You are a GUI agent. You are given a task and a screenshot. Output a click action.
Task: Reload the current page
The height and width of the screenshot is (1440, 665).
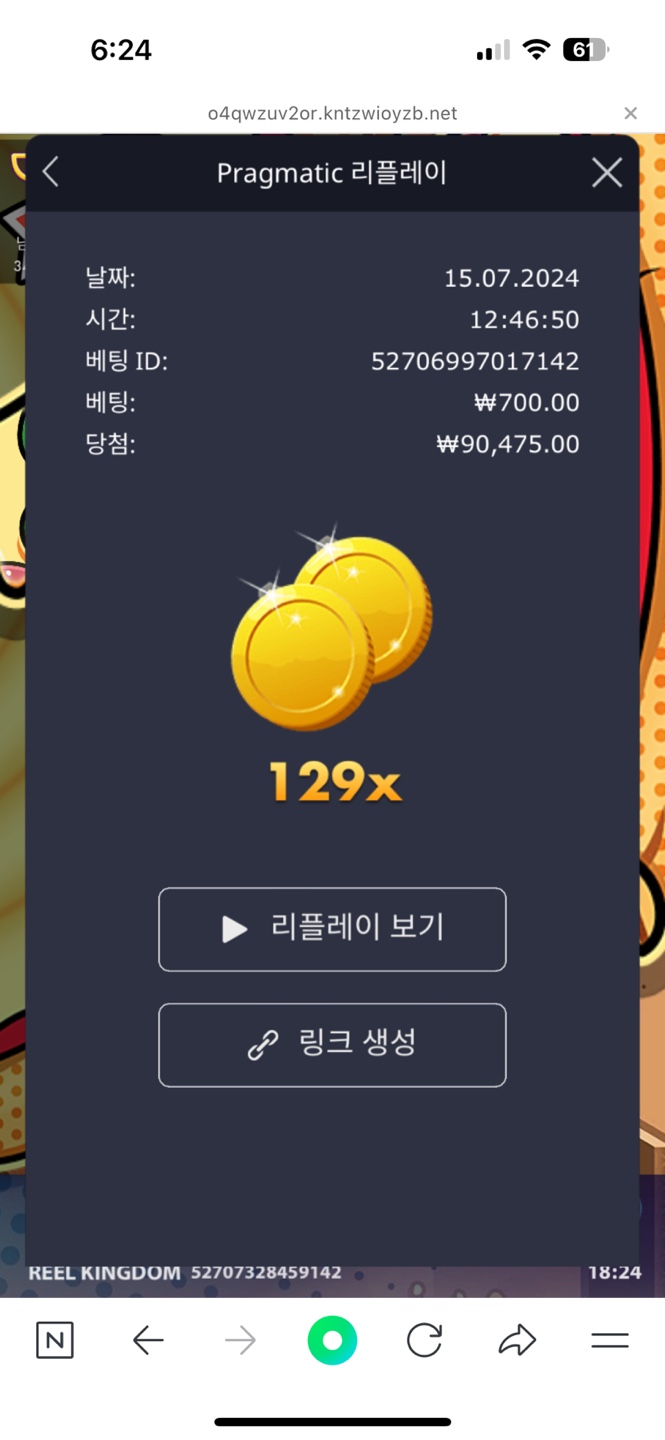[x=424, y=1340]
